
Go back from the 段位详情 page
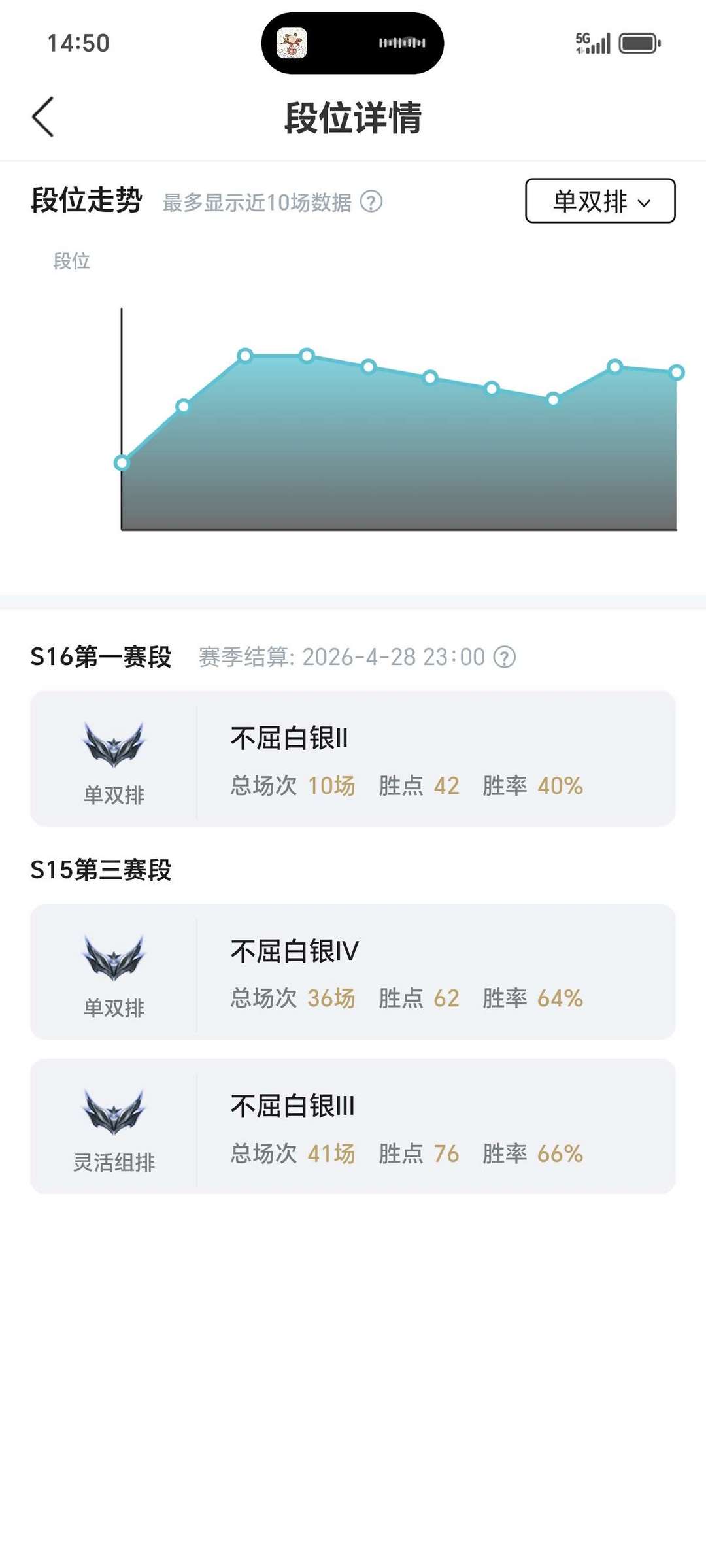click(x=43, y=118)
